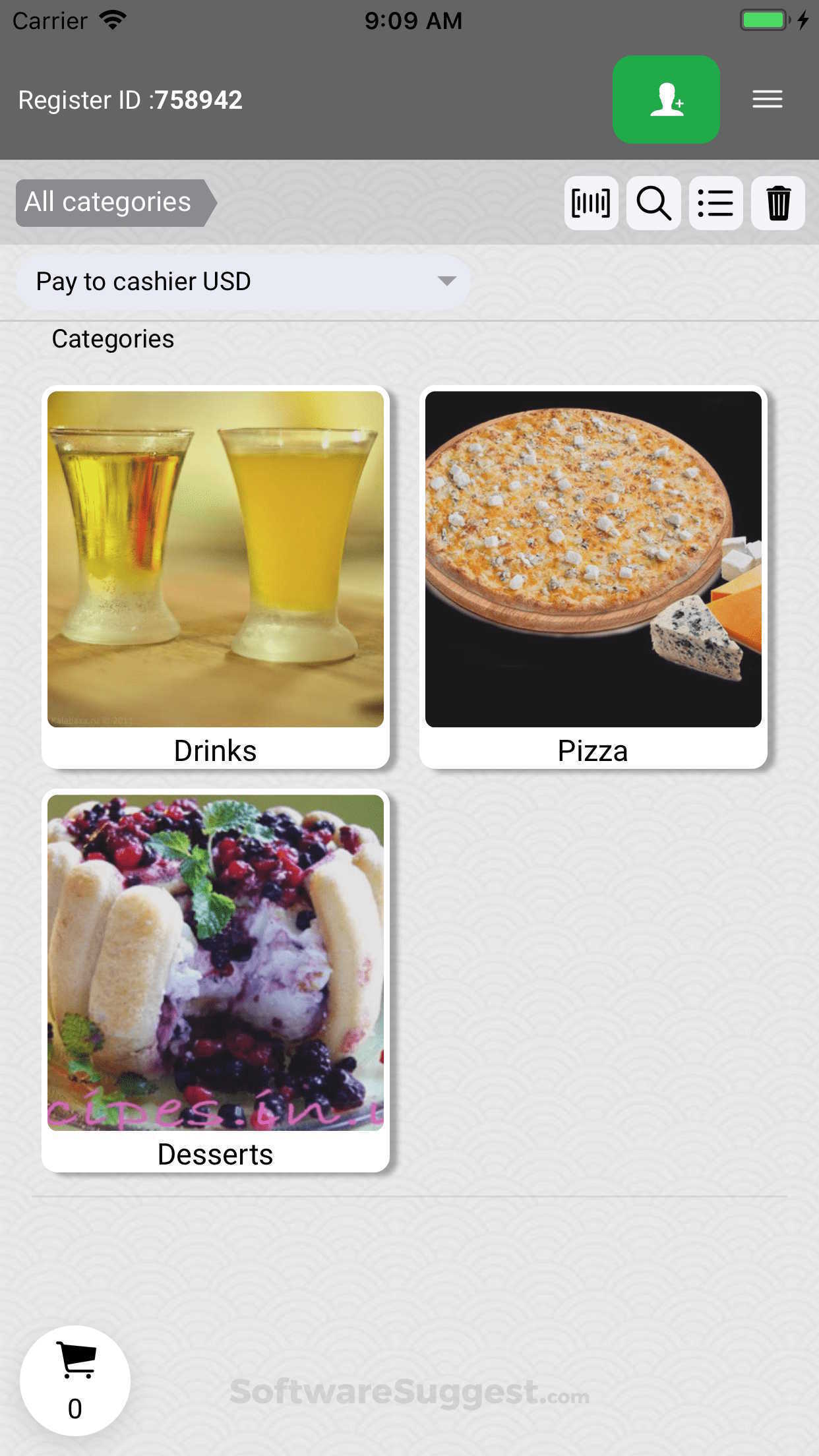Browse the Pizza category
This screenshot has height=1456, width=819.
click(x=593, y=577)
